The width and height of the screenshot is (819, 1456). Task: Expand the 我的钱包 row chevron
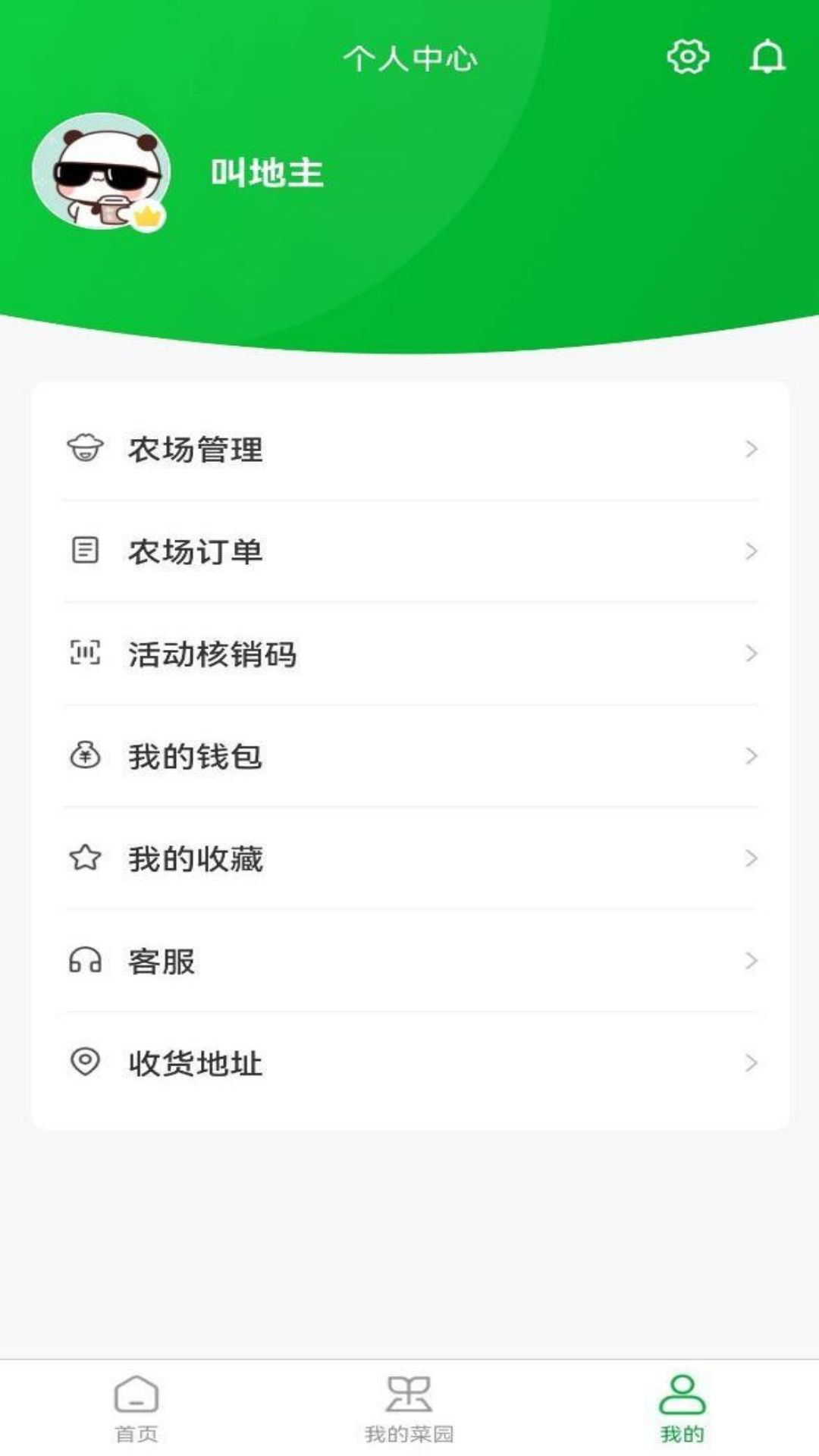coord(750,756)
